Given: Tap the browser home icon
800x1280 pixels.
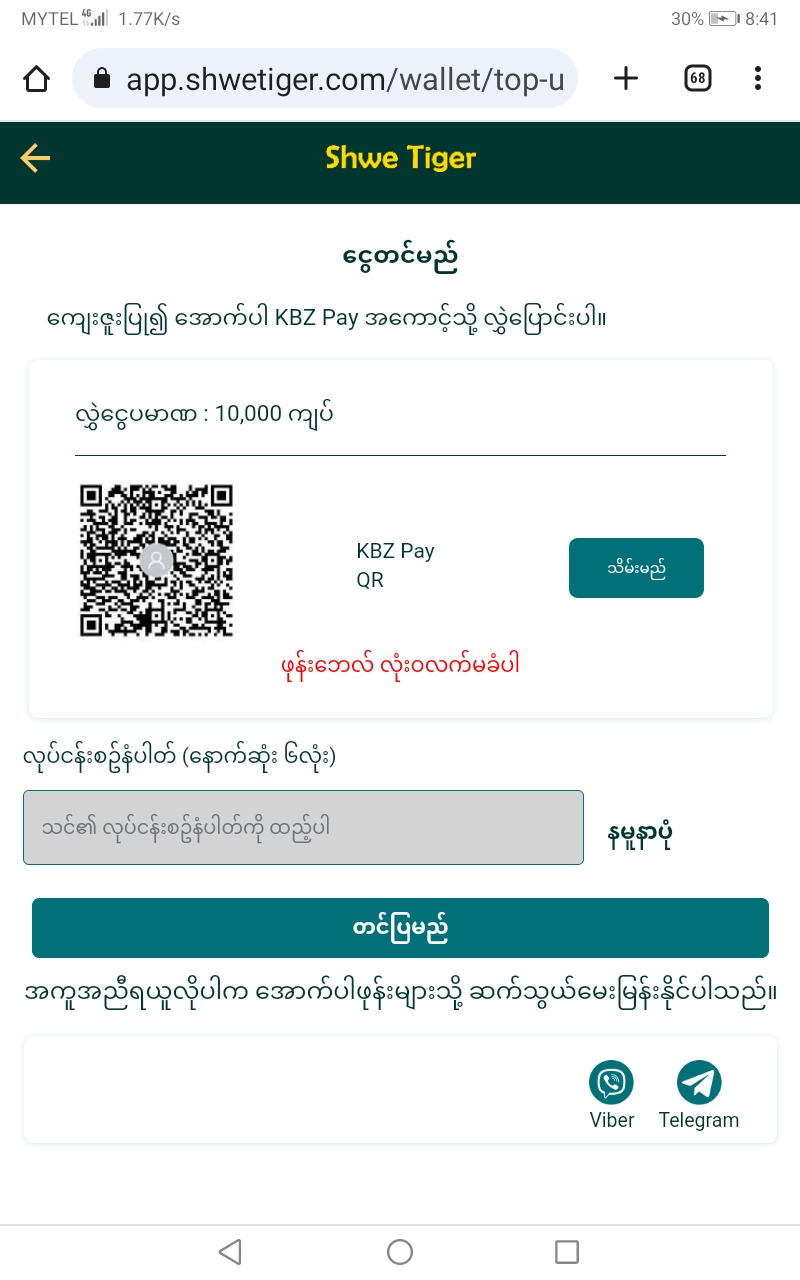Looking at the screenshot, I should (36, 79).
